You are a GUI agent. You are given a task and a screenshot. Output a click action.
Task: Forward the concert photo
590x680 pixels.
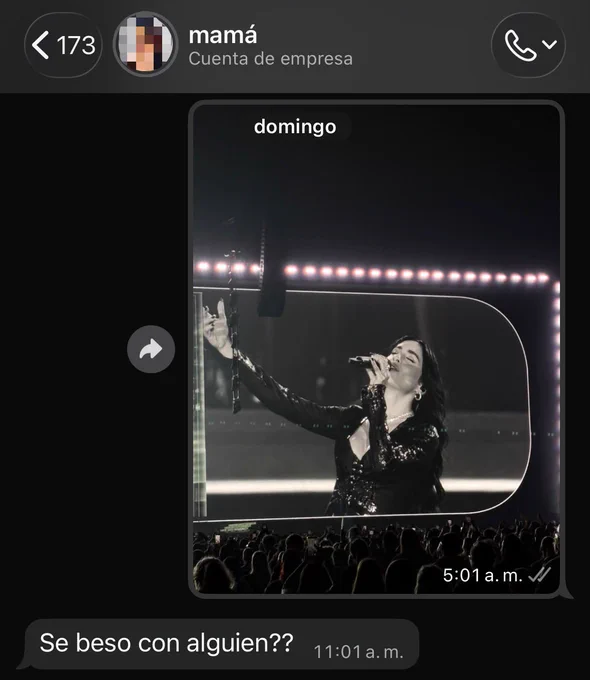(151, 349)
